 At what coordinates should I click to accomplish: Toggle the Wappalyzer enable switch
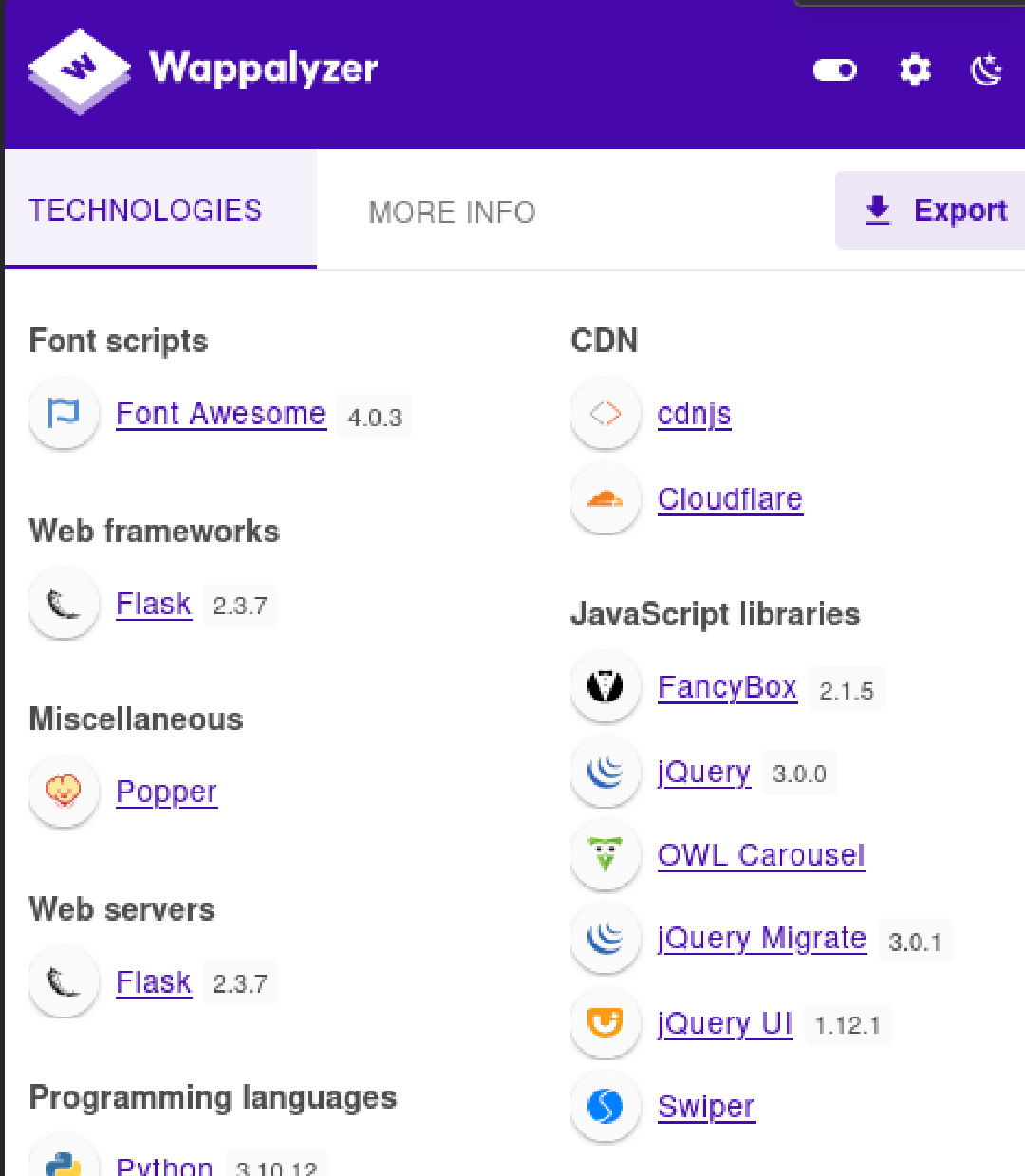pos(834,70)
